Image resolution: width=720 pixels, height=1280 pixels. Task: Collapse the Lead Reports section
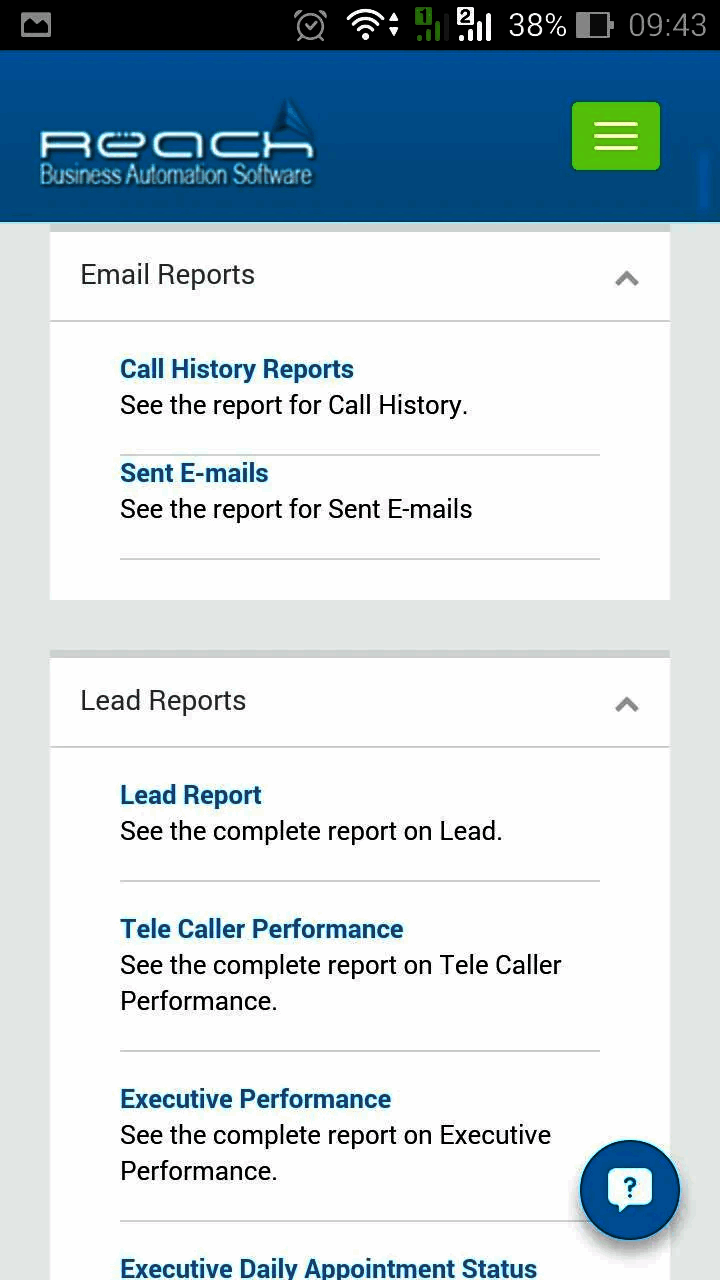point(626,704)
